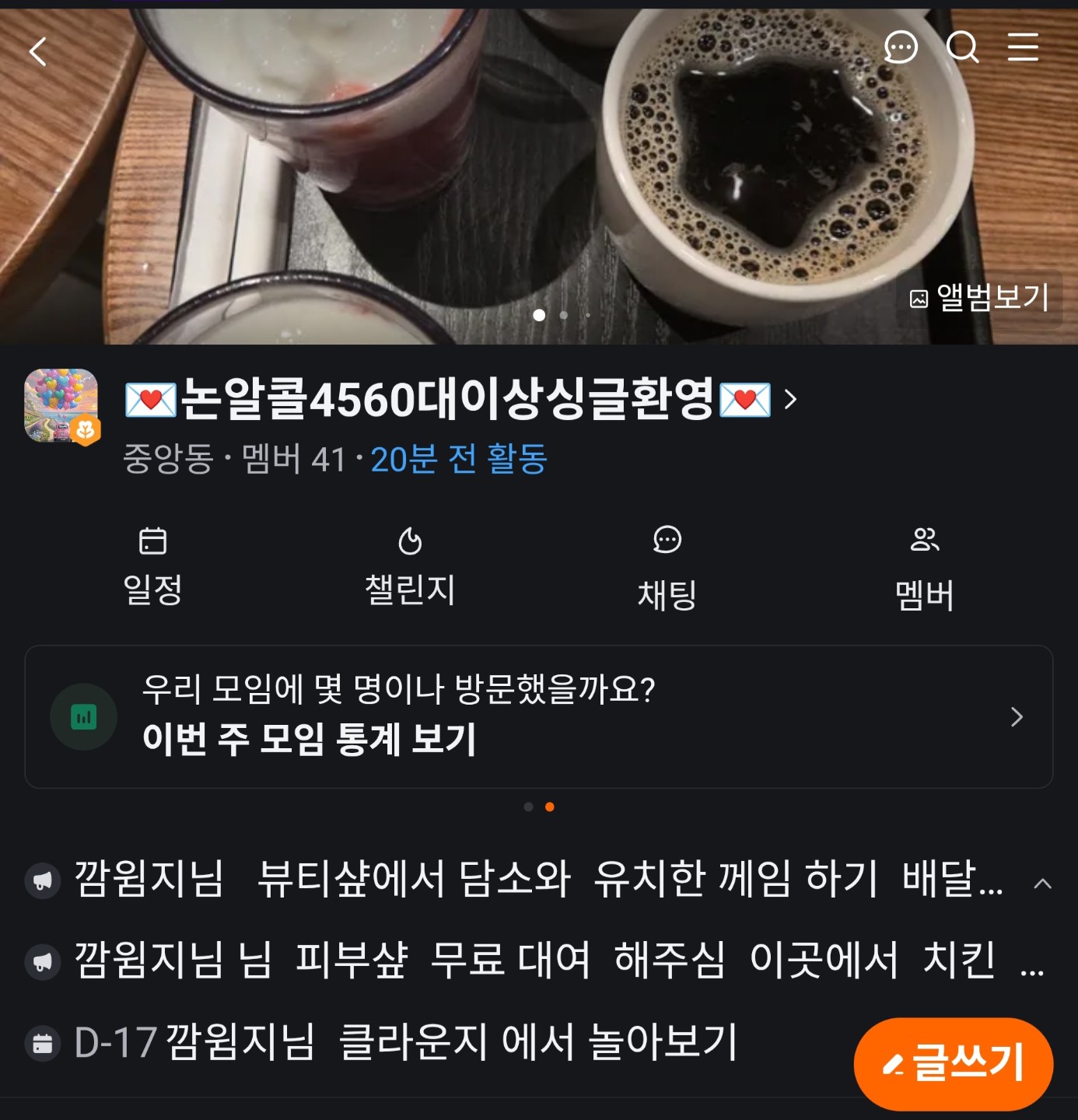Viewport: 1078px width, 1120px height.
Task: Open the notice about 피부샾 무료 대여
Action: click(537, 960)
